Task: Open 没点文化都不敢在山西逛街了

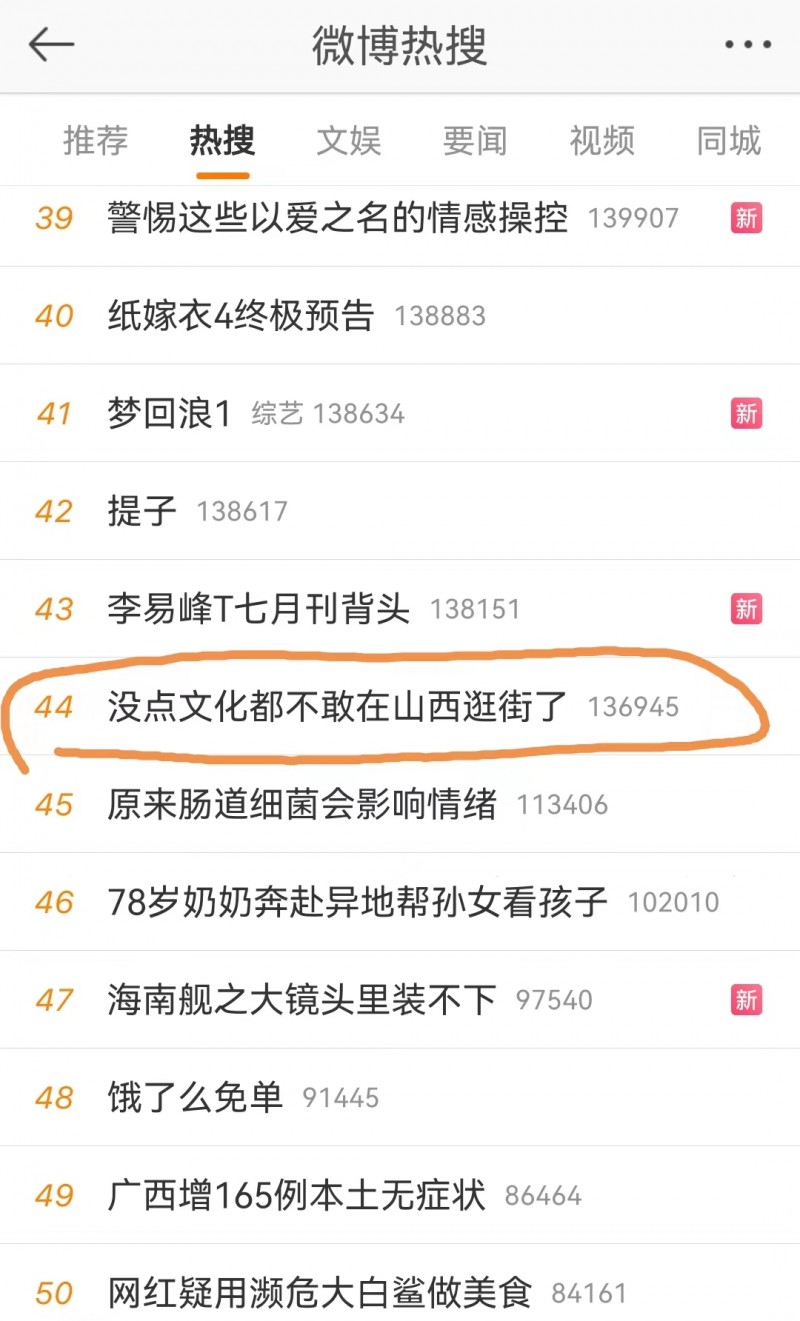Action: pos(337,707)
